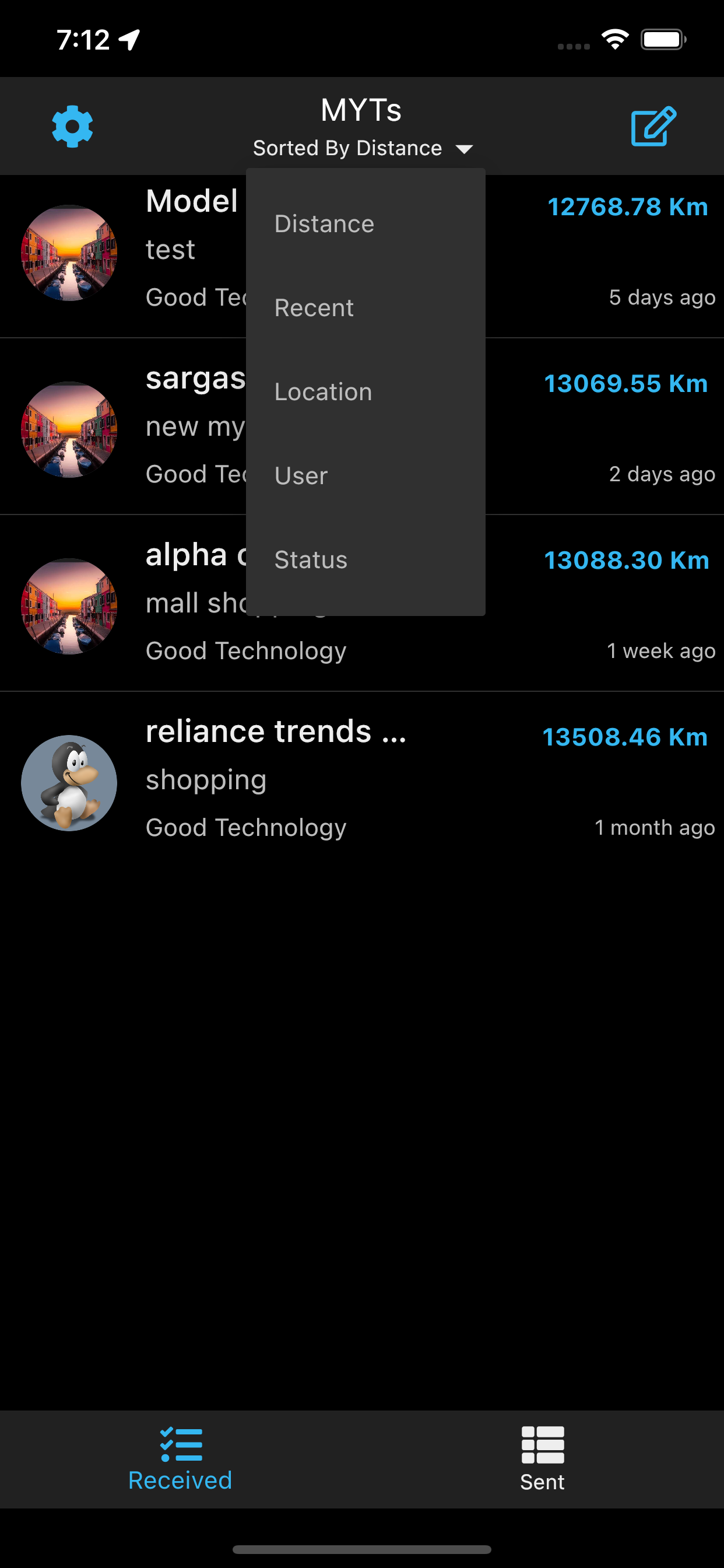Switch to the Sent tab
This screenshot has height=1568, width=724.
pos(542,1458)
